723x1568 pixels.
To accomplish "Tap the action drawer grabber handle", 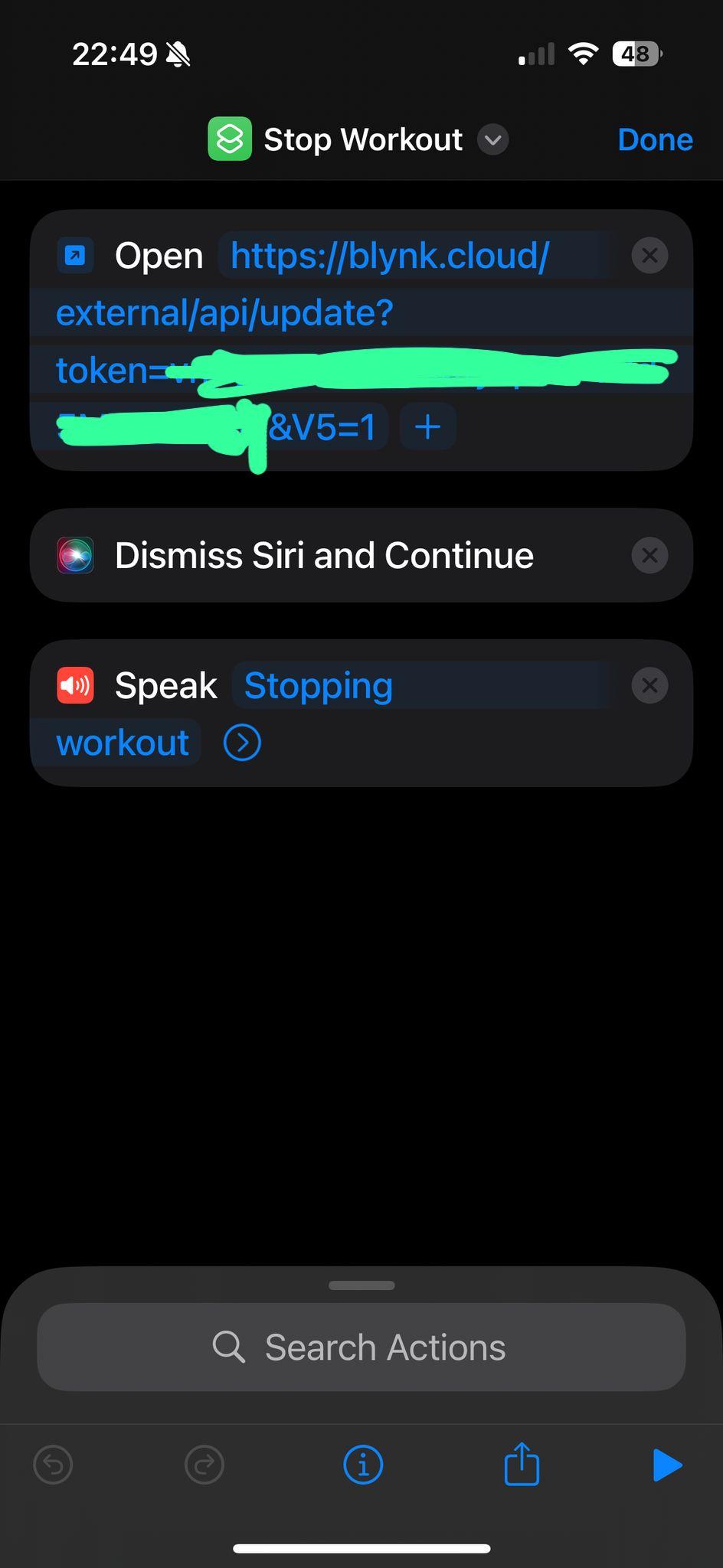I will [x=361, y=1285].
